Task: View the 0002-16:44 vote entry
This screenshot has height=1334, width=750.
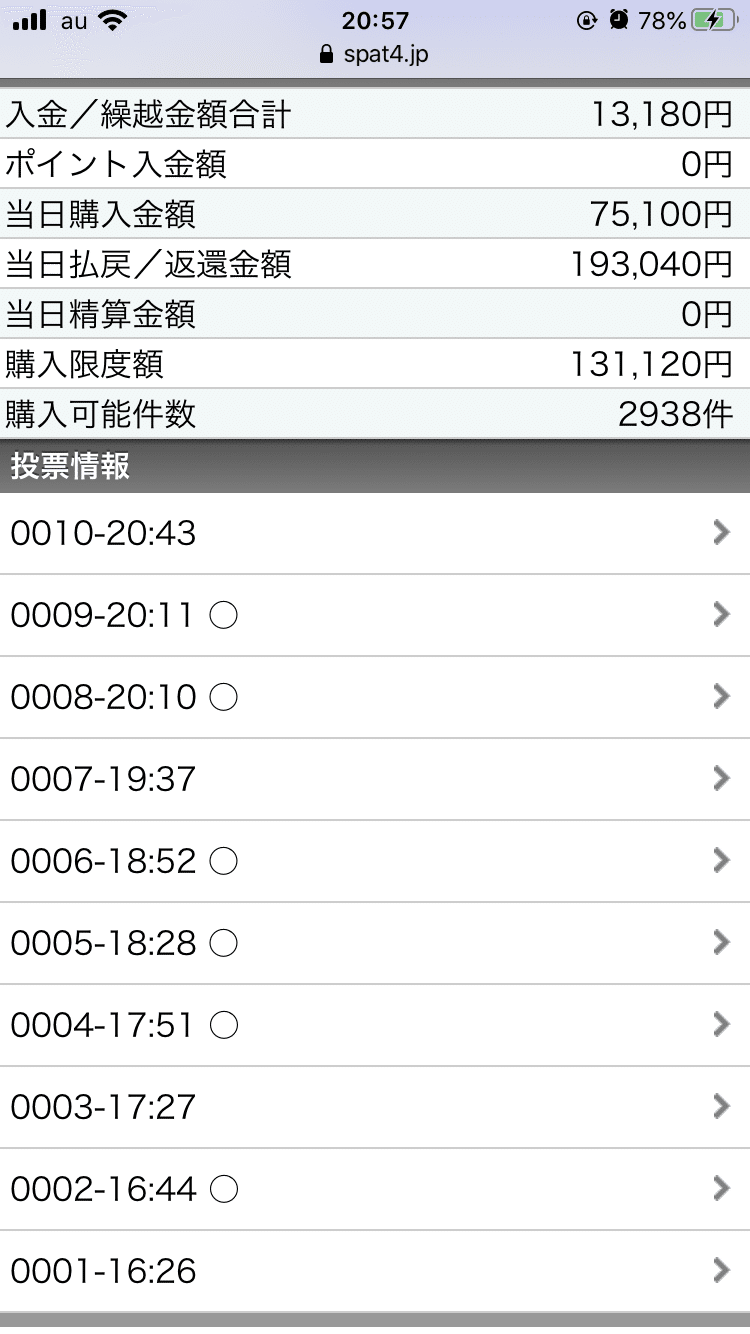Action: tap(375, 1189)
